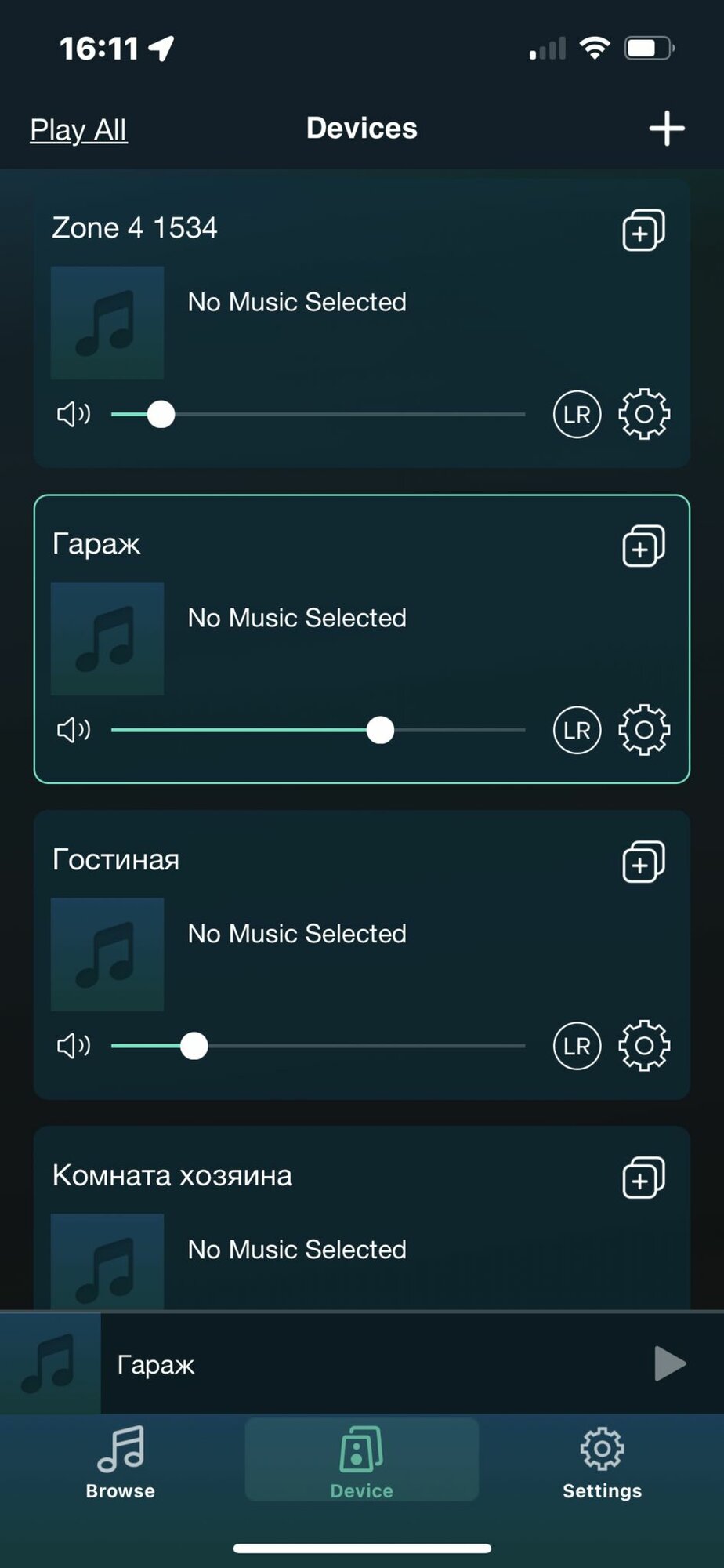Viewport: 724px width, 1568px height.
Task: Open LR channel options for Гараж
Action: tap(577, 730)
